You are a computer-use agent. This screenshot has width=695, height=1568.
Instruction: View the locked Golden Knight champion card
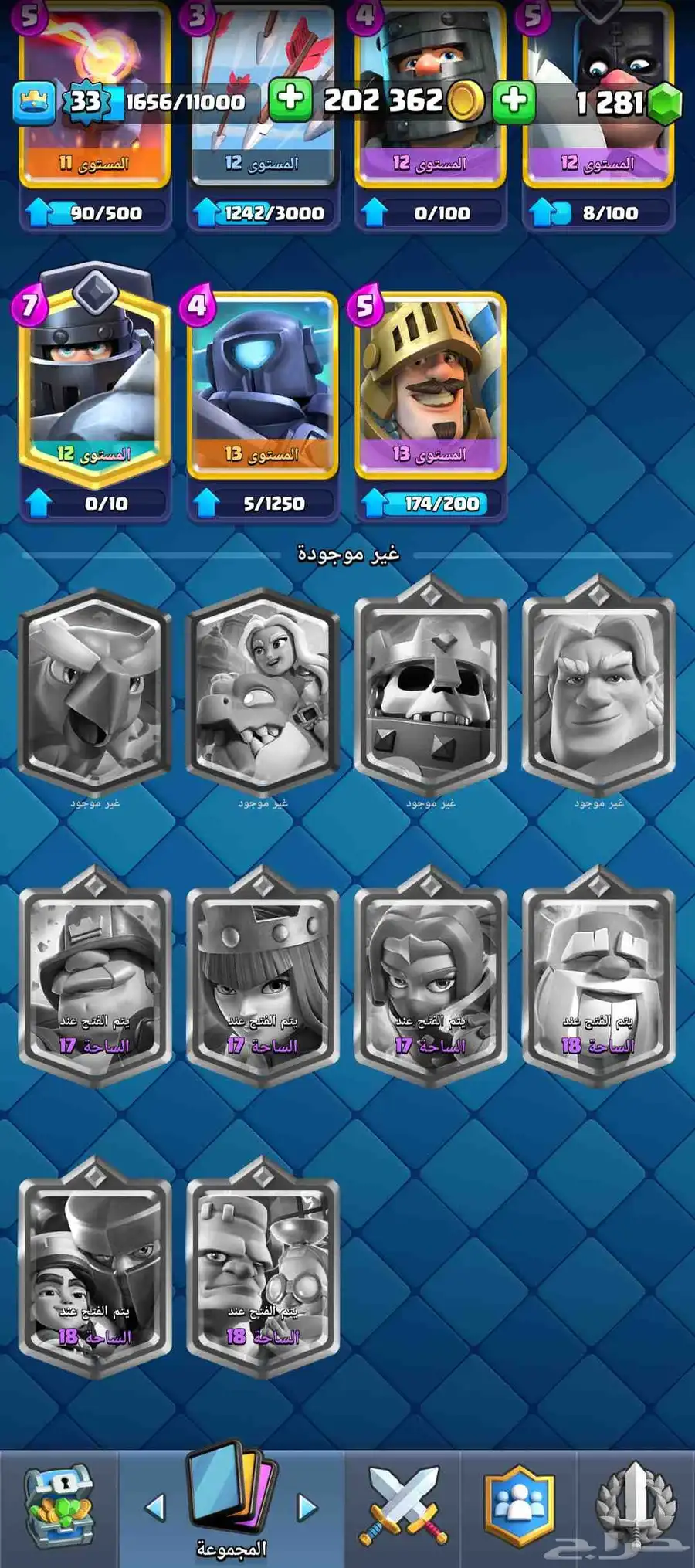598,687
